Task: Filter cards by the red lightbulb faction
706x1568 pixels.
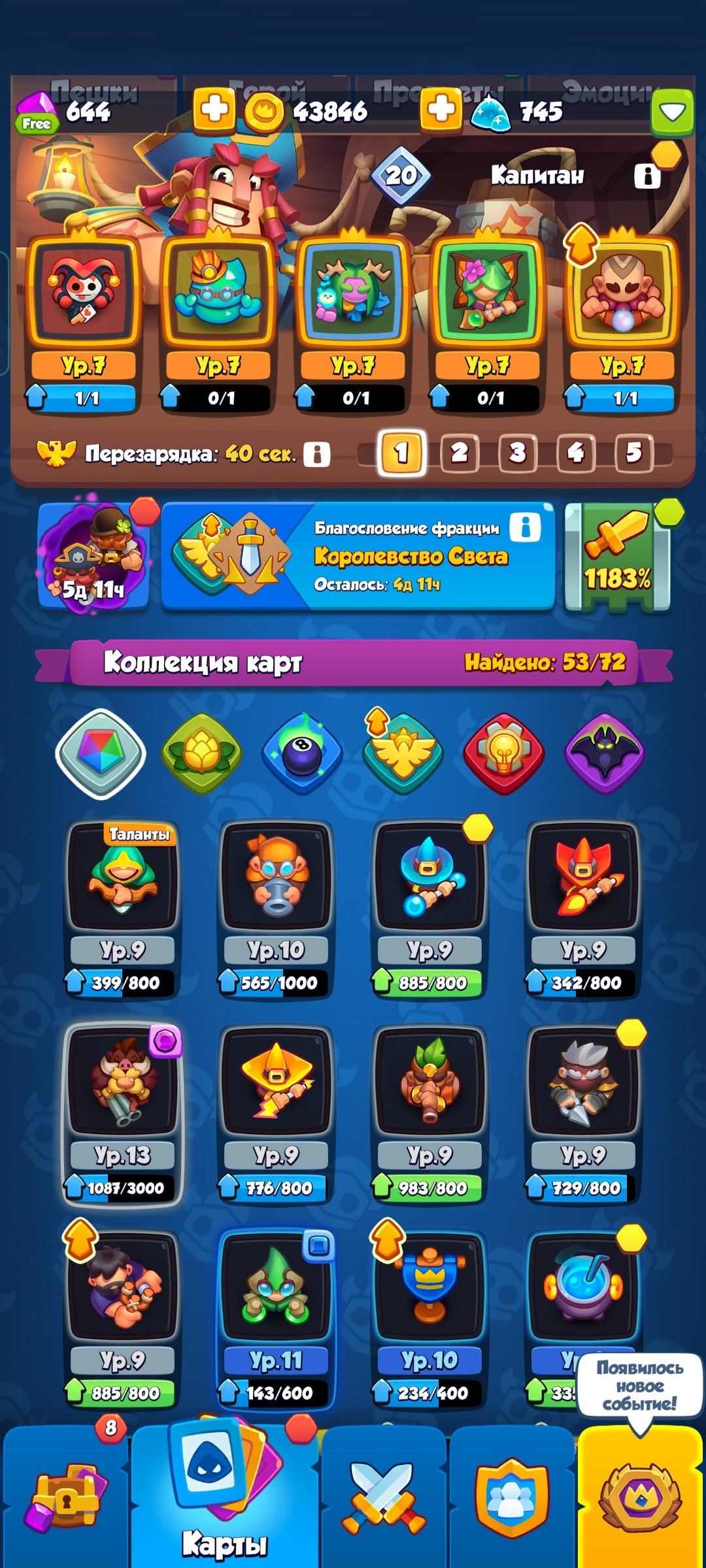Action: pos(503,754)
